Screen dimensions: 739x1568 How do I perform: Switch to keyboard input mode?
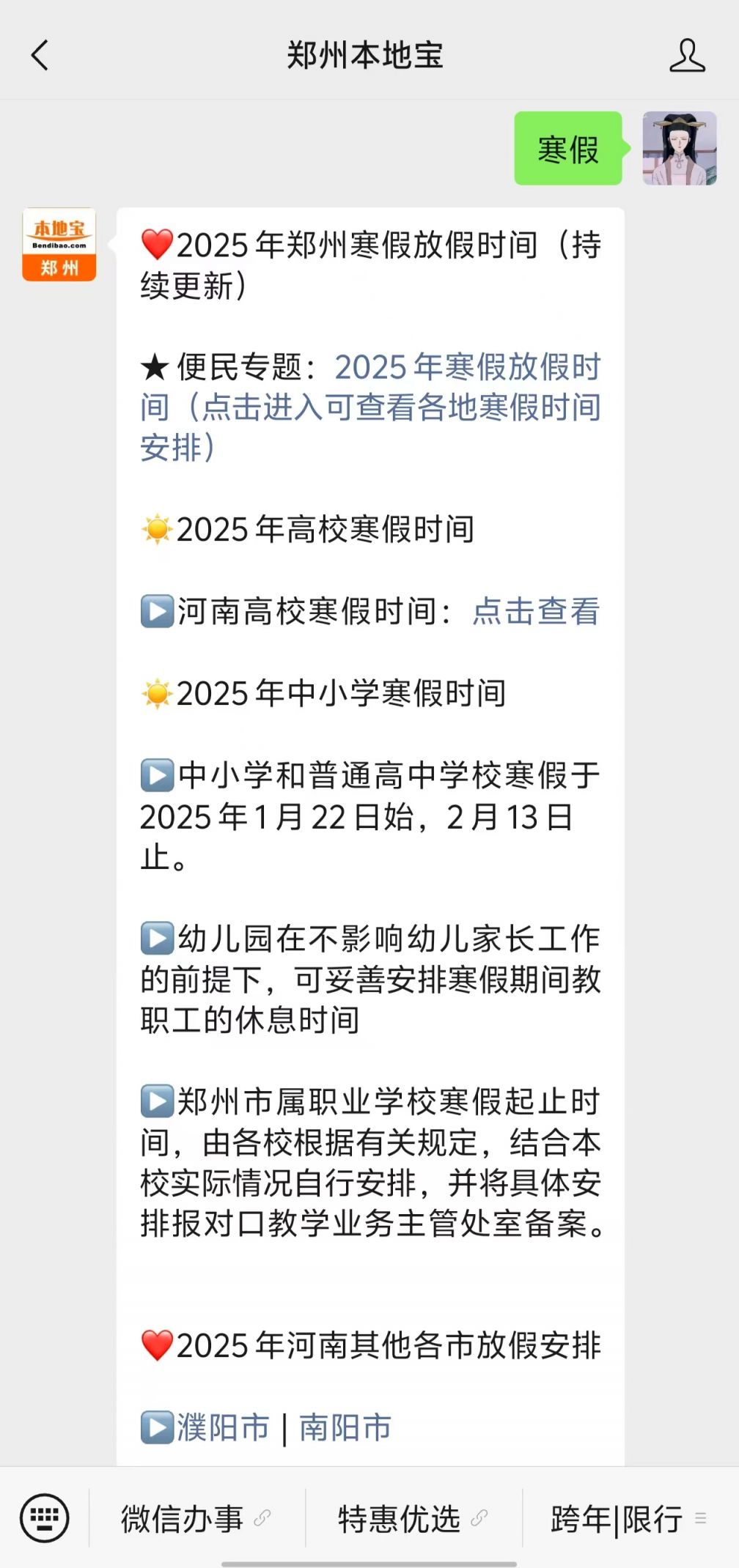coord(45,1517)
